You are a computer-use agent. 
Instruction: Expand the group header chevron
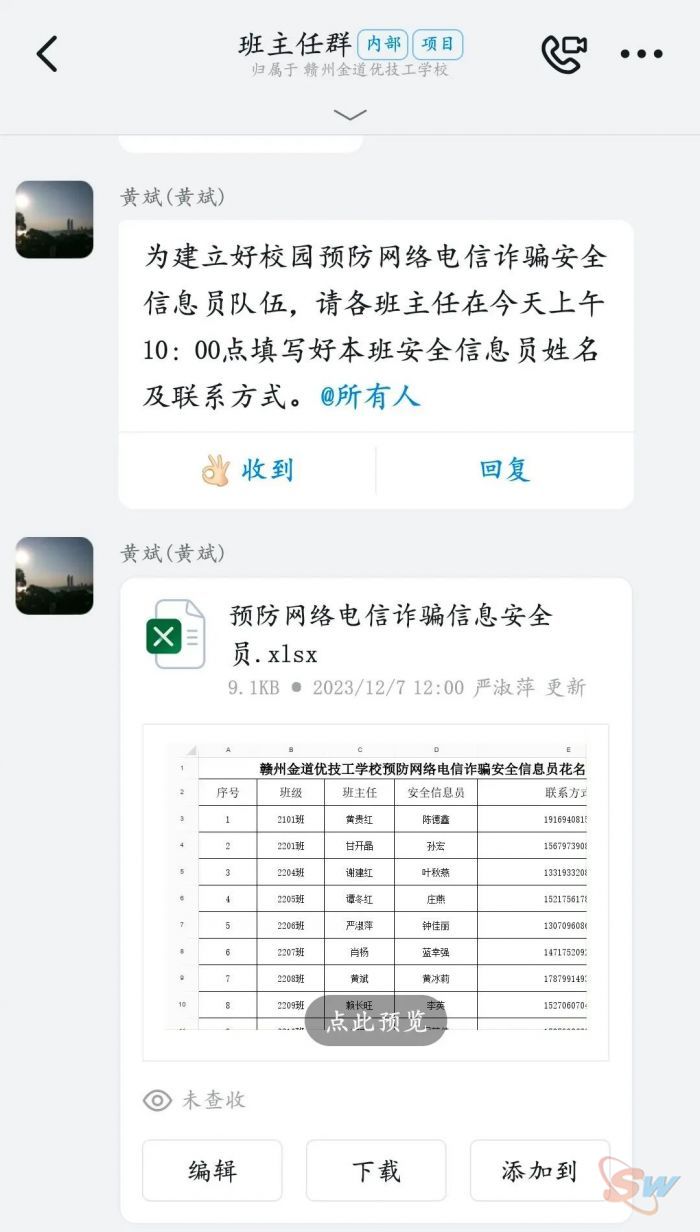[x=349, y=115]
